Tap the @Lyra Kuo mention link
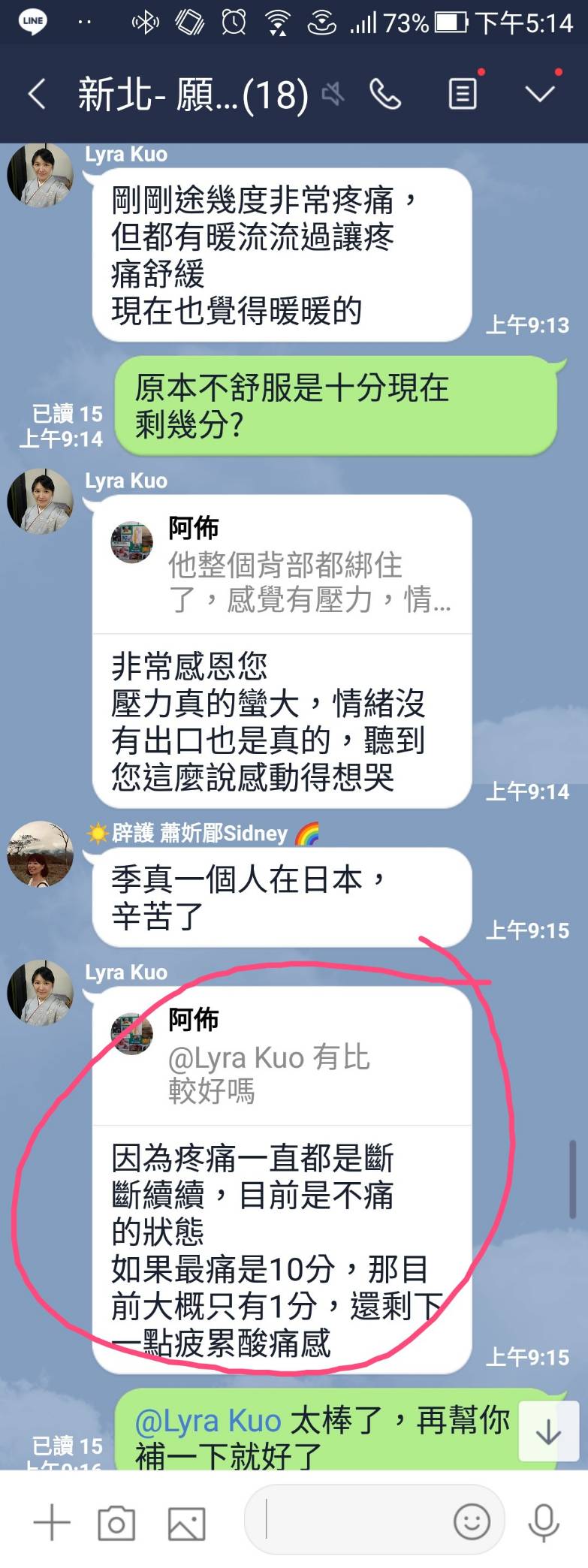 pos(208,1422)
